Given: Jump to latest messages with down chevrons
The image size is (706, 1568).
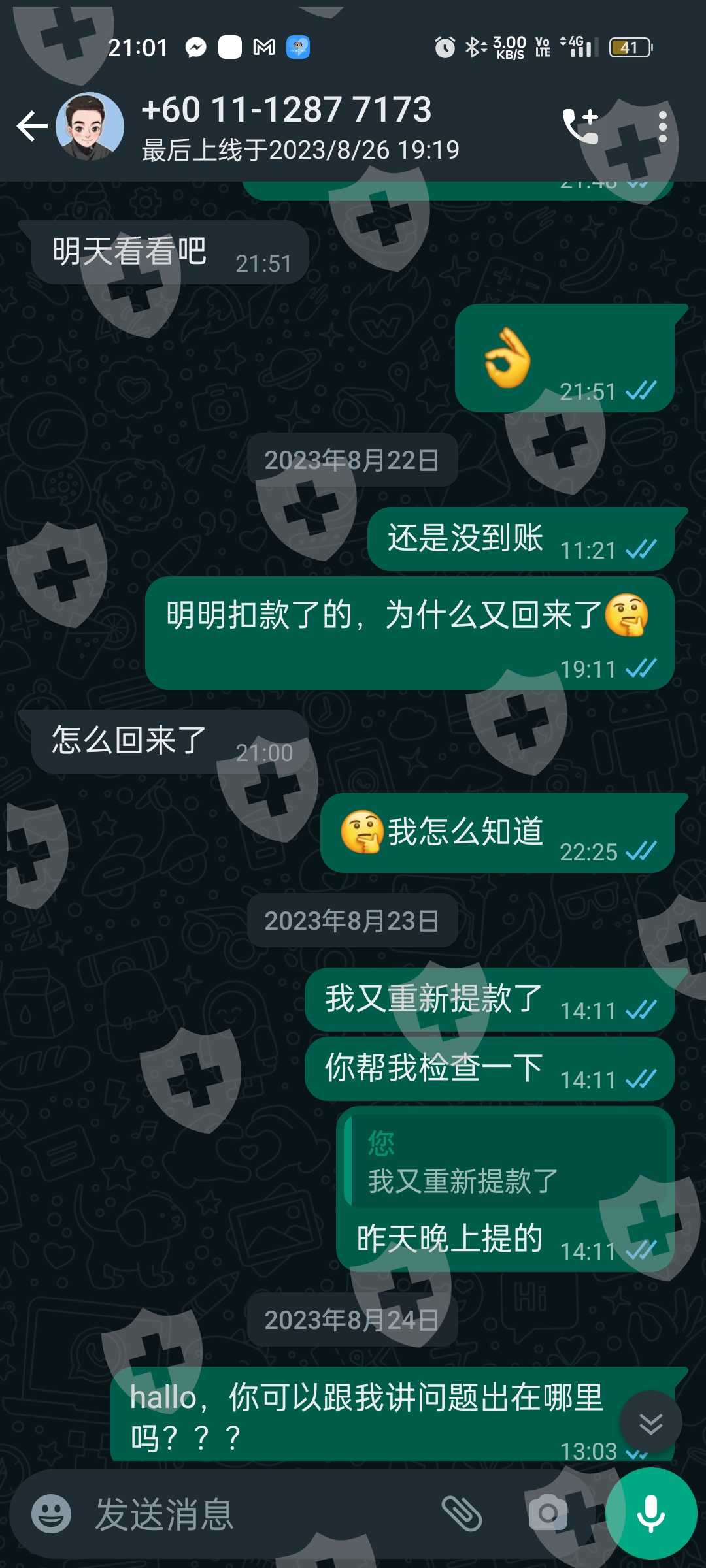Looking at the screenshot, I should click(x=650, y=1423).
